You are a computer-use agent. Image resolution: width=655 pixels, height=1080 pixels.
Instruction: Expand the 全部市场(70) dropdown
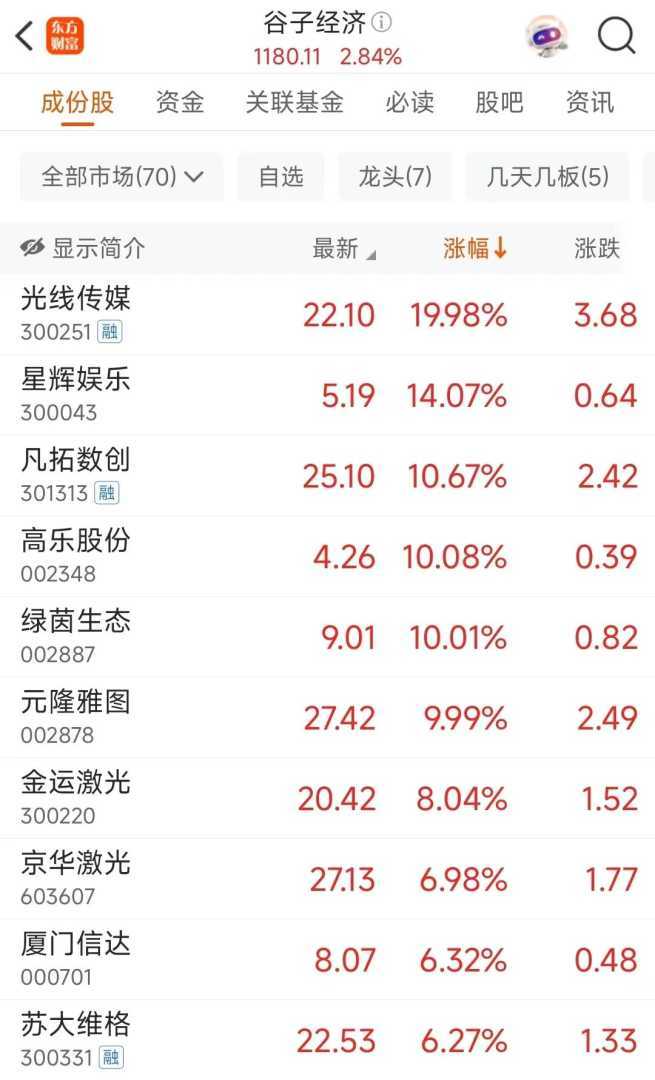122,177
